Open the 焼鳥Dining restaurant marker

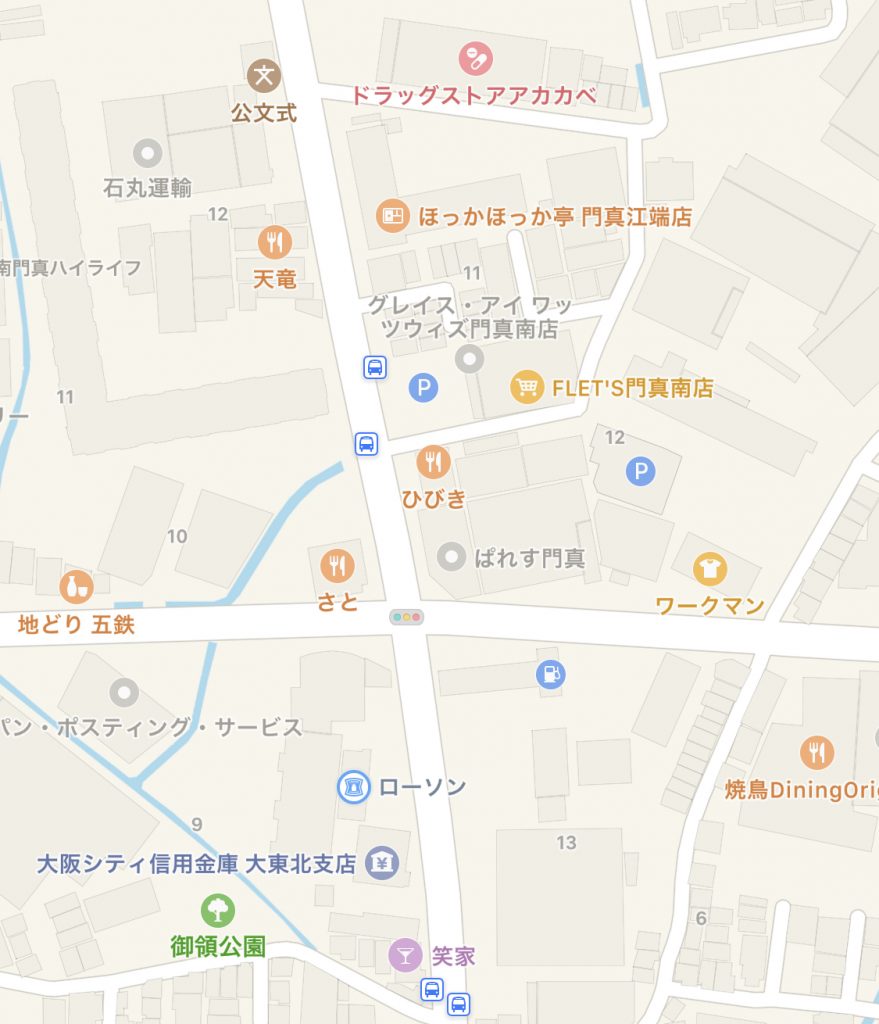(x=817, y=751)
